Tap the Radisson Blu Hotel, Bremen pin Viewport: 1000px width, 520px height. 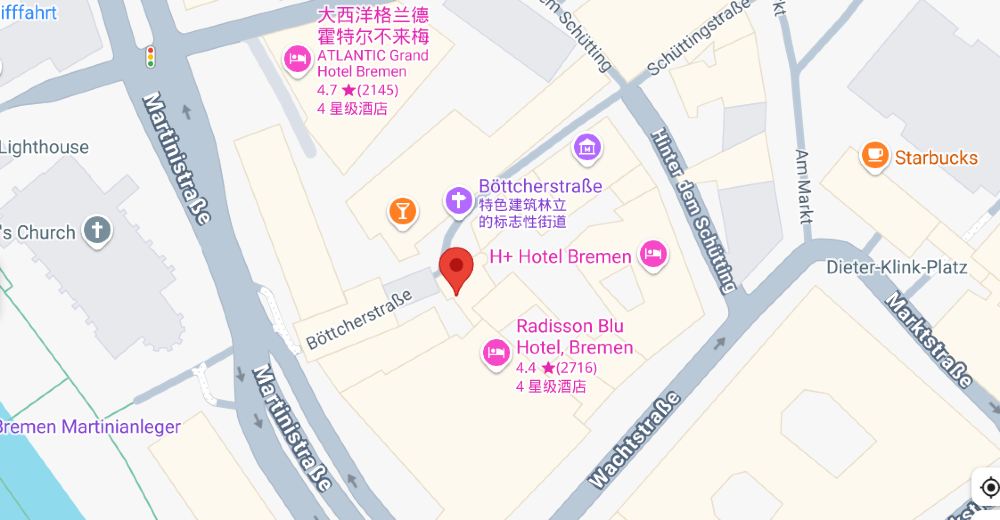(x=496, y=353)
